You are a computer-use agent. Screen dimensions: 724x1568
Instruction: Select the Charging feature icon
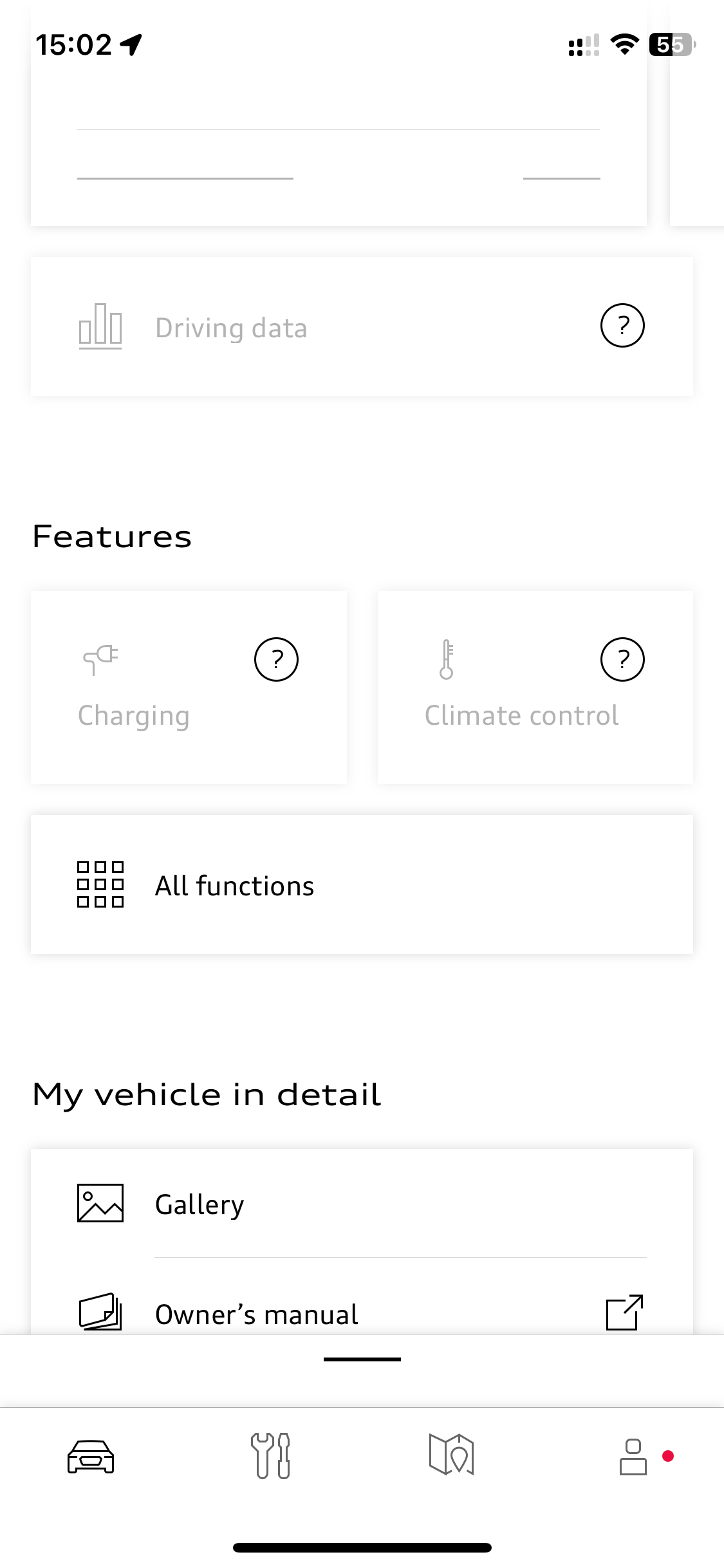pos(100,658)
